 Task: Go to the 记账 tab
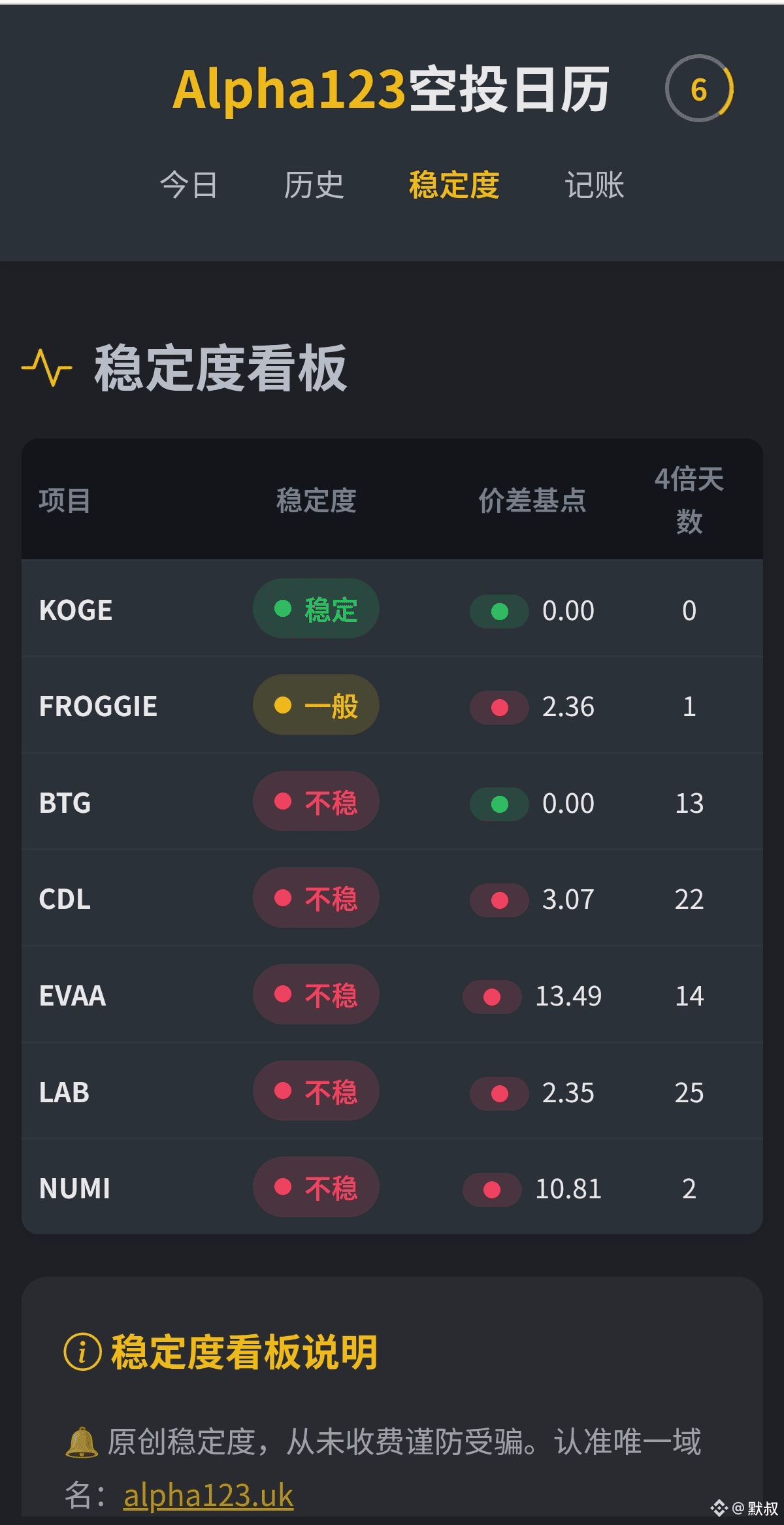tap(595, 185)
